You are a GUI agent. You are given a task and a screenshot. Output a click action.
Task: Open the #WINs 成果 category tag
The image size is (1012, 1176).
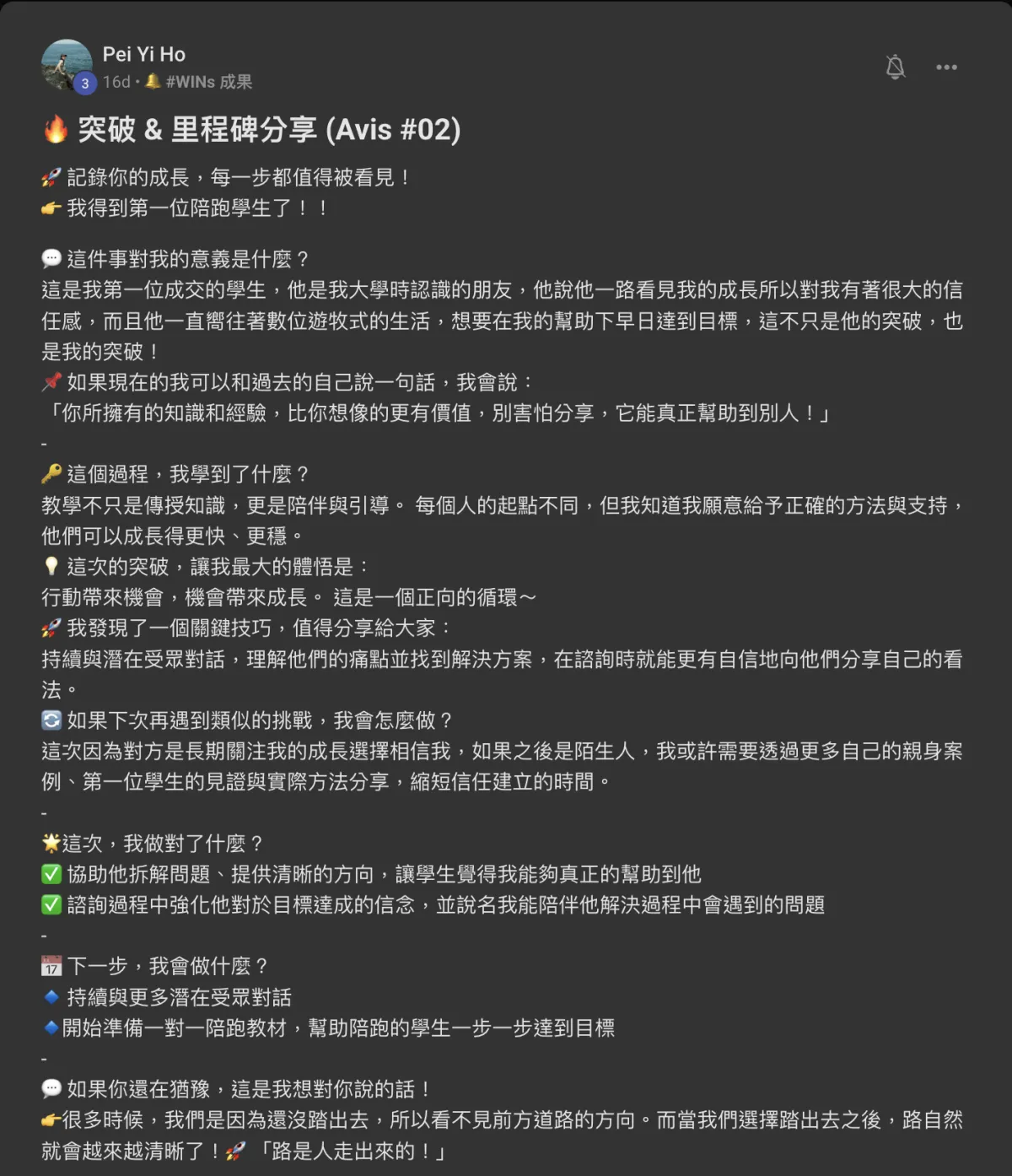(208, 82)
